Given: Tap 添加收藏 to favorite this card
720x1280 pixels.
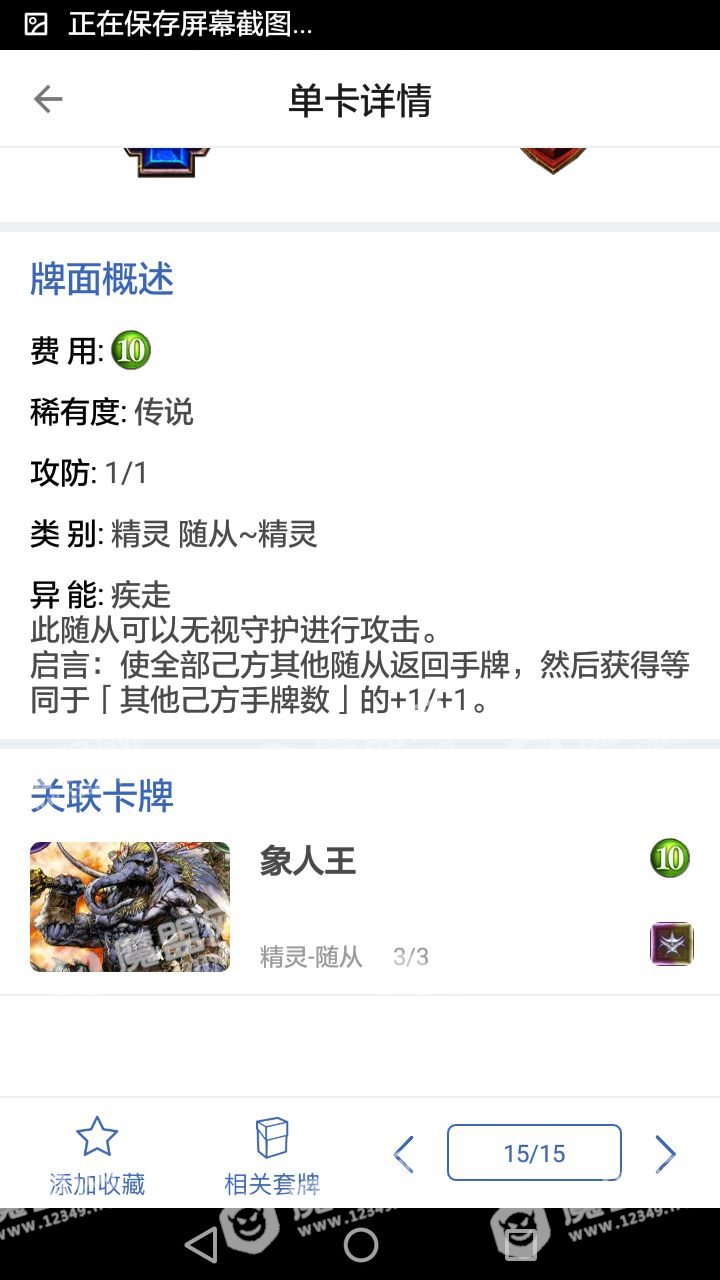Looking at the screenshot, I should point(97,1155).
